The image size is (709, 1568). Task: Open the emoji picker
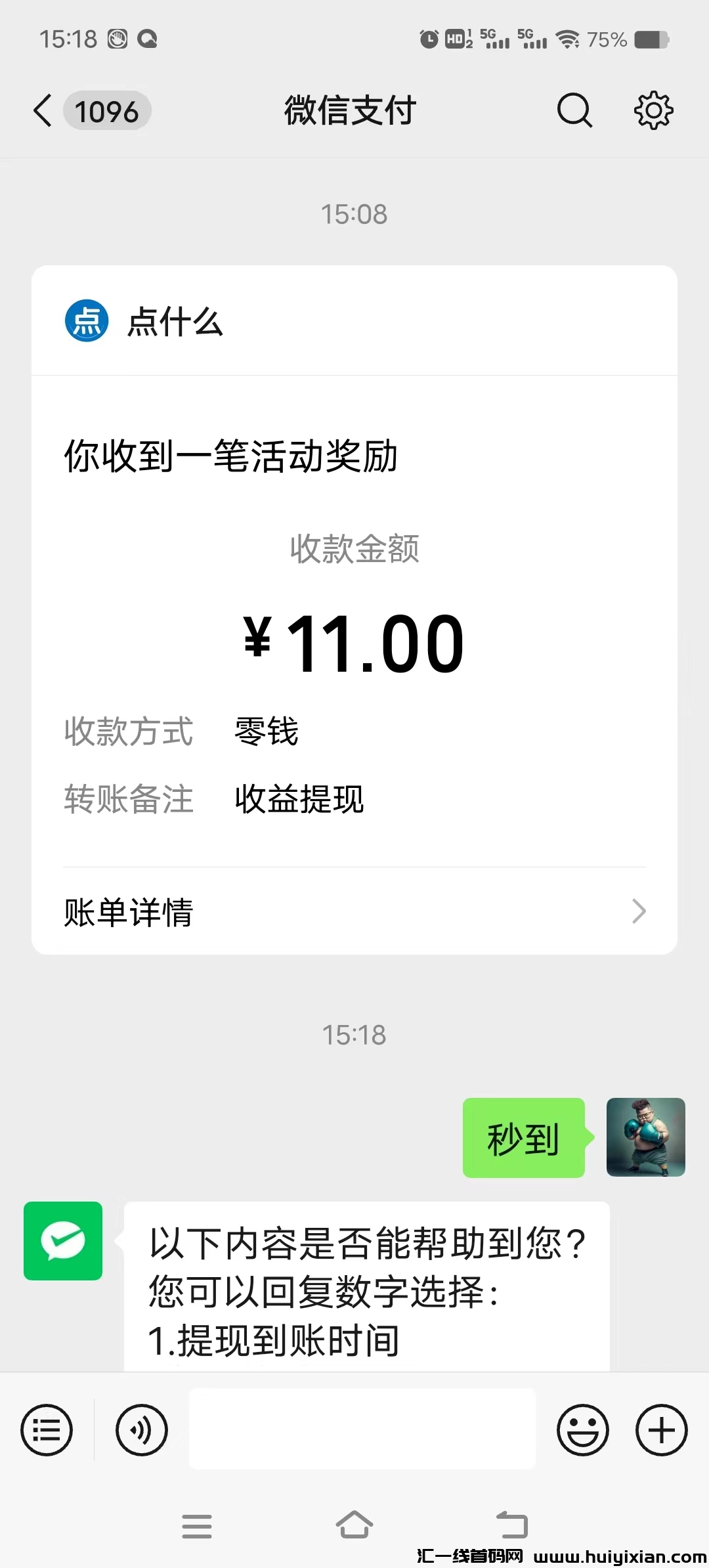pos(582,1429)
